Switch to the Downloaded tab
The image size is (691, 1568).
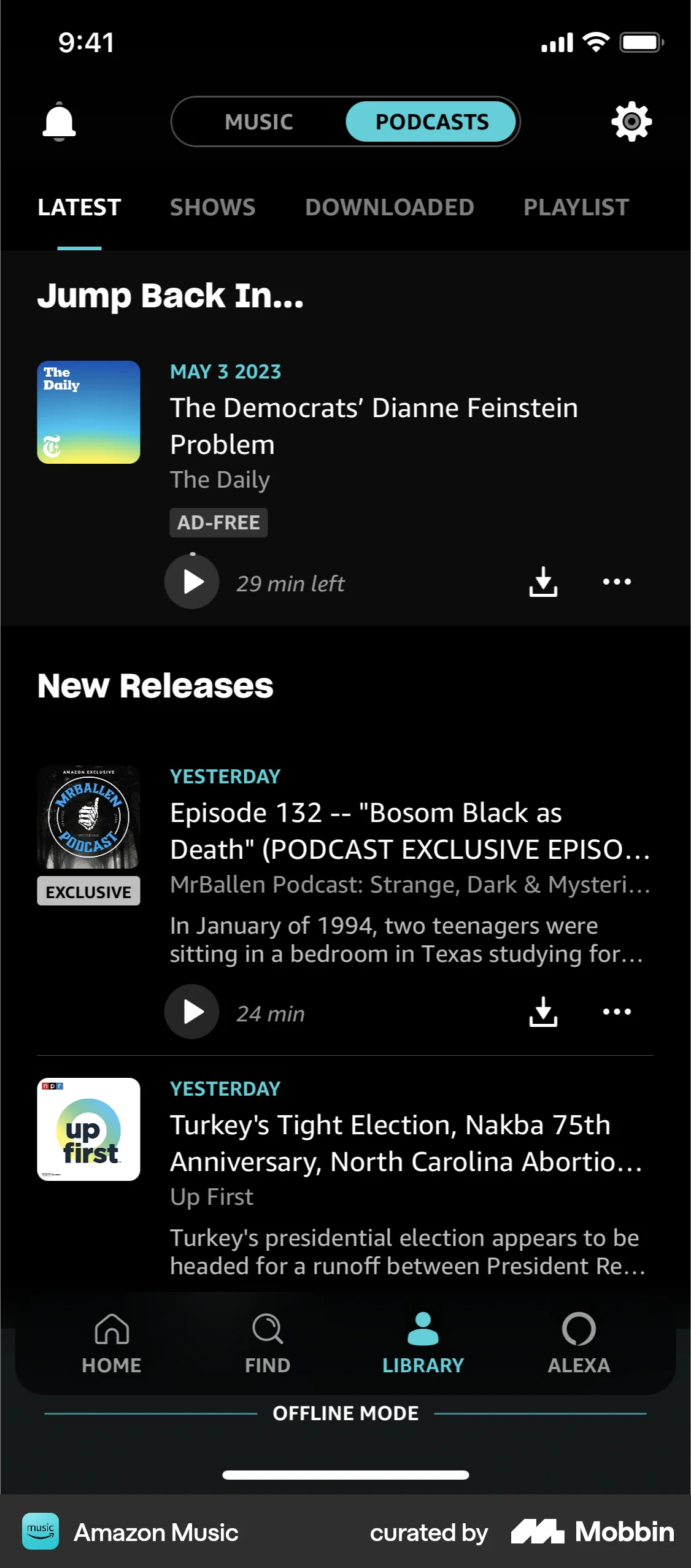(x=389, y=207)
